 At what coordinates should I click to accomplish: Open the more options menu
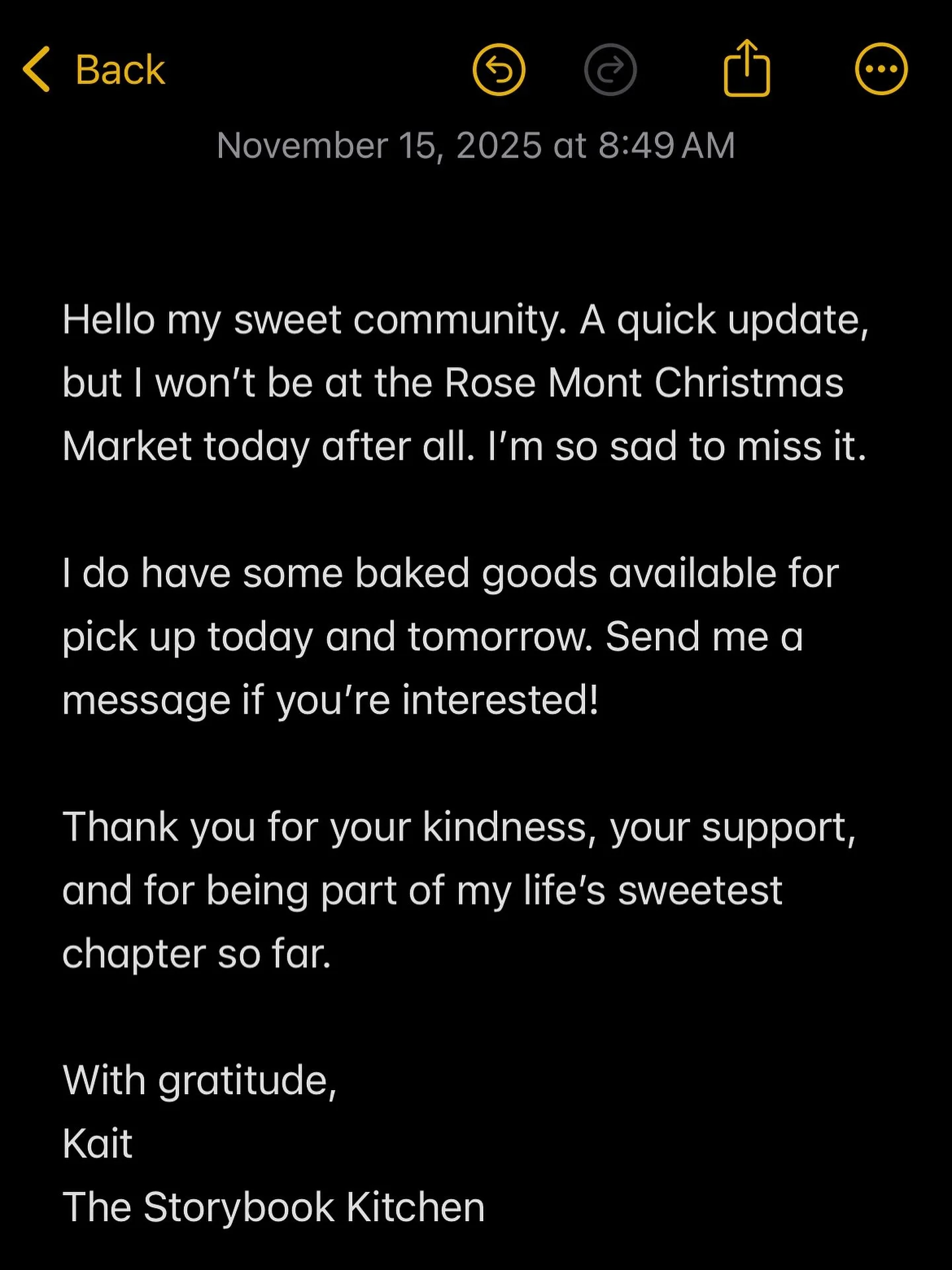(881, 69)
